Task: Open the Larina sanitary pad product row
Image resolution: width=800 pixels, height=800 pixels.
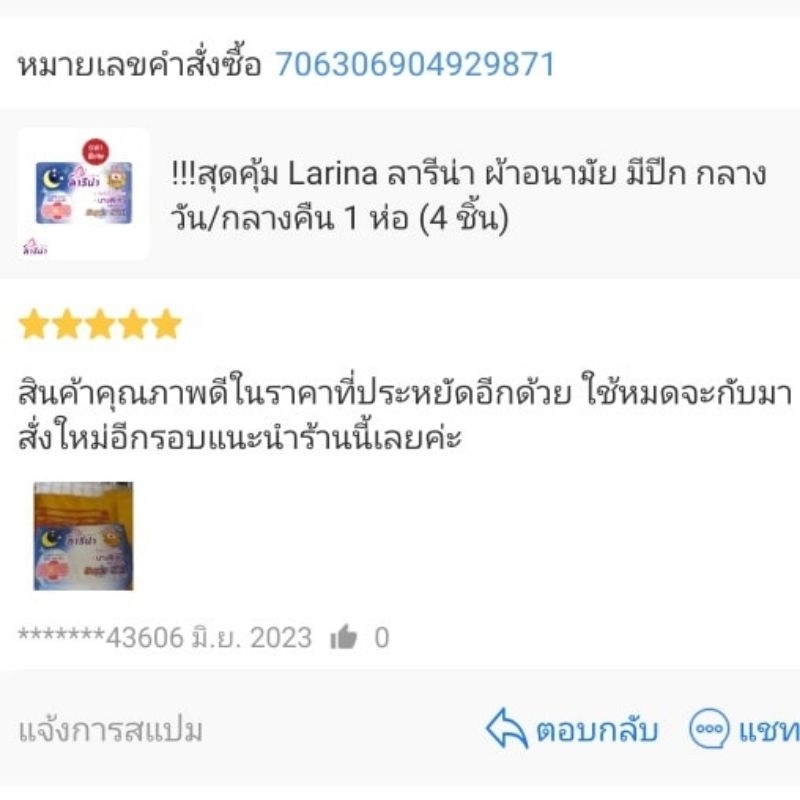Action: [400, 194]
